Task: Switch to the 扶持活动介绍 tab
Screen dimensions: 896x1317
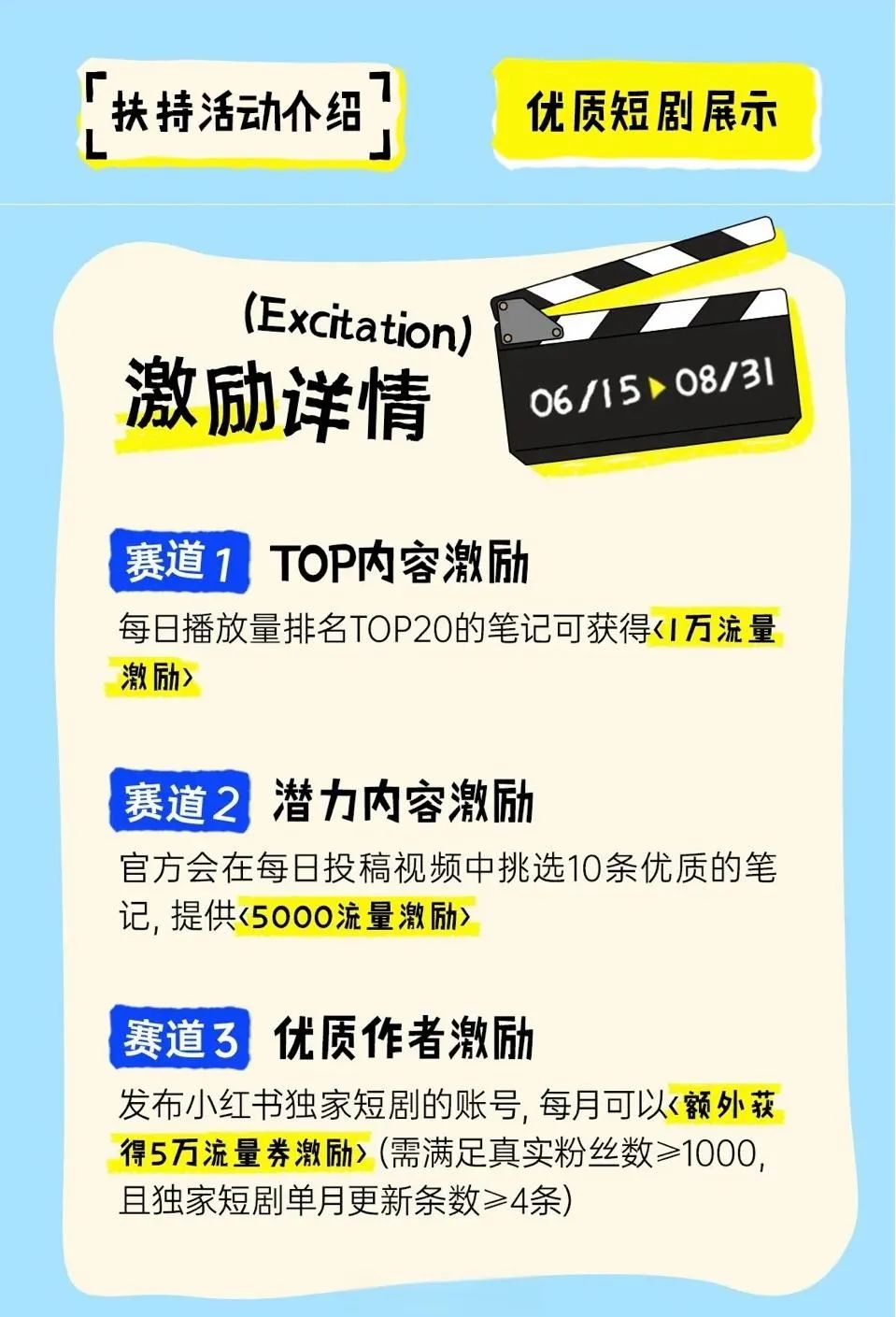Action: tap(237, 114)
